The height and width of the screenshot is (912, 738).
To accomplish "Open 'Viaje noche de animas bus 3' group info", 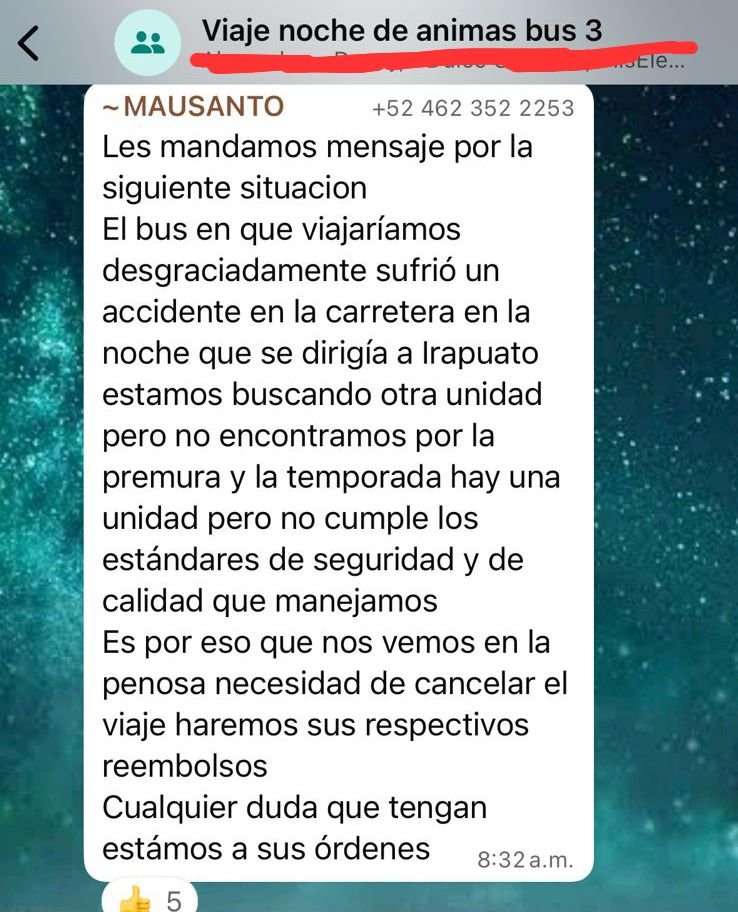I will click(x=402, y=31).
